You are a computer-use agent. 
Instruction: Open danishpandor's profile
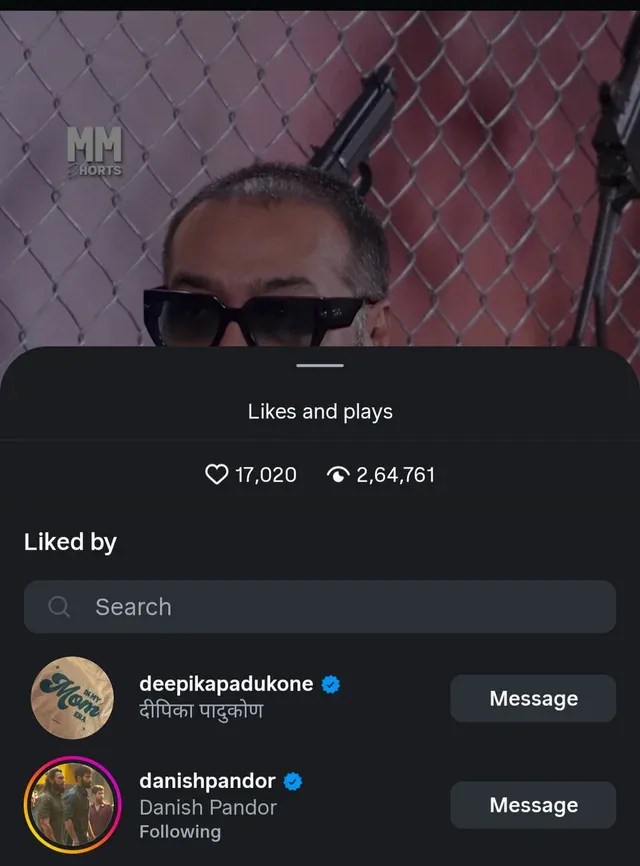pyautogui.click(x=207, y=781)
